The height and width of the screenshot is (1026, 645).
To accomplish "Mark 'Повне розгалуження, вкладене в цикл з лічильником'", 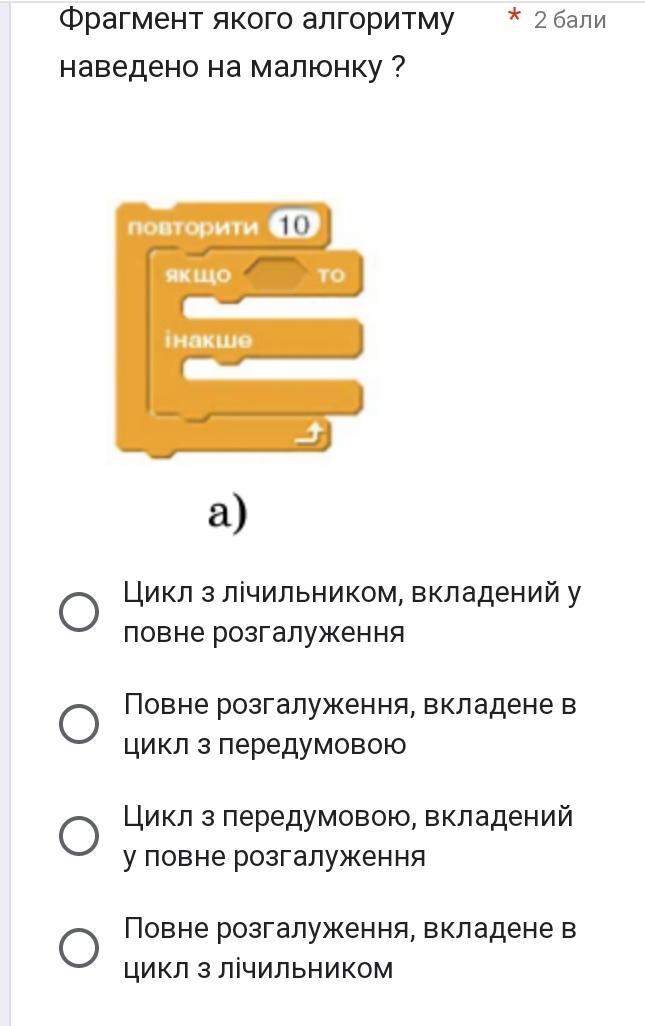I will pyautogui.click(x=79, y=948).
